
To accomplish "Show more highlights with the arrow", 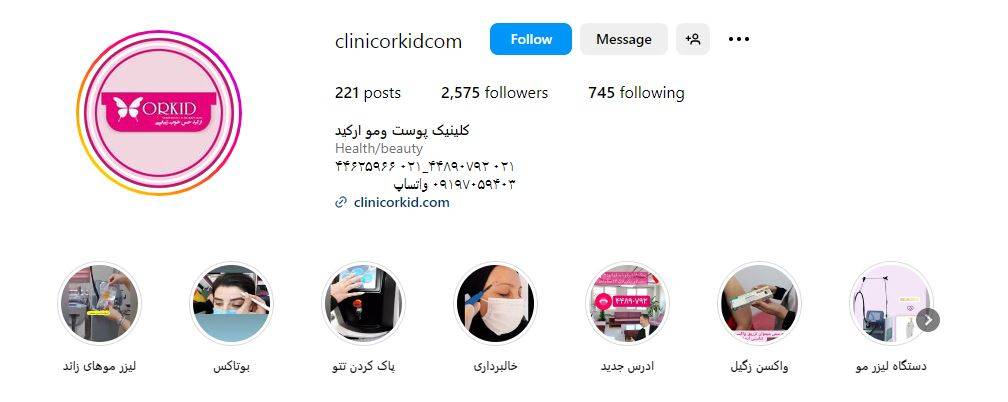I will (929, 320).
